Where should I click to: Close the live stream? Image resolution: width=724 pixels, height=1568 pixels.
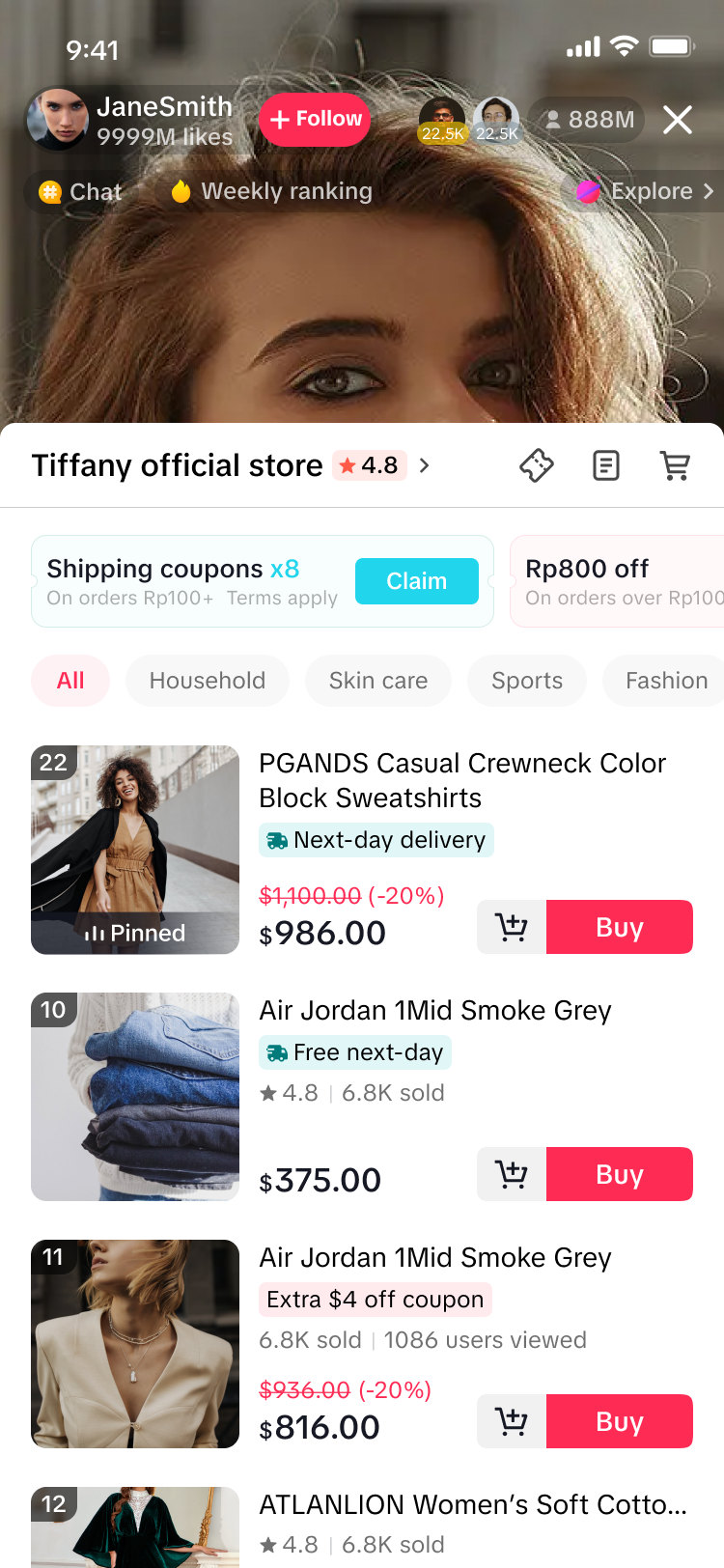[x=678, y=120]
